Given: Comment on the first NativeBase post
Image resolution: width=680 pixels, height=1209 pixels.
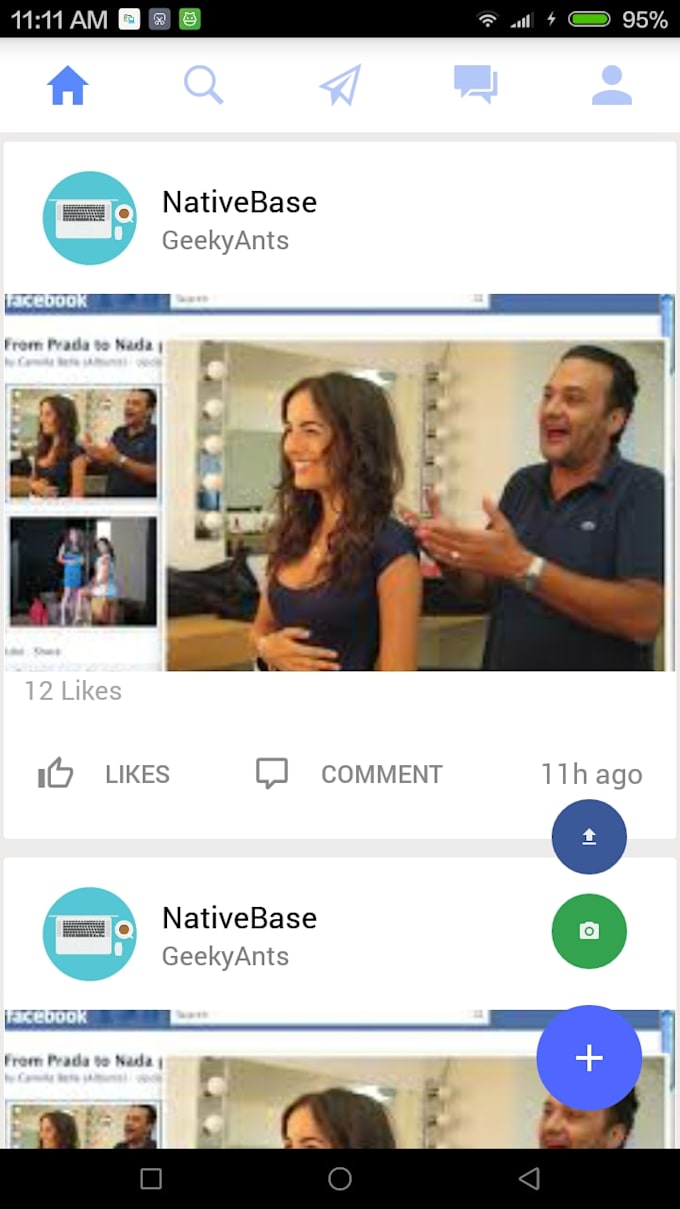Looking at the screenshot, I should click(349, 773).
